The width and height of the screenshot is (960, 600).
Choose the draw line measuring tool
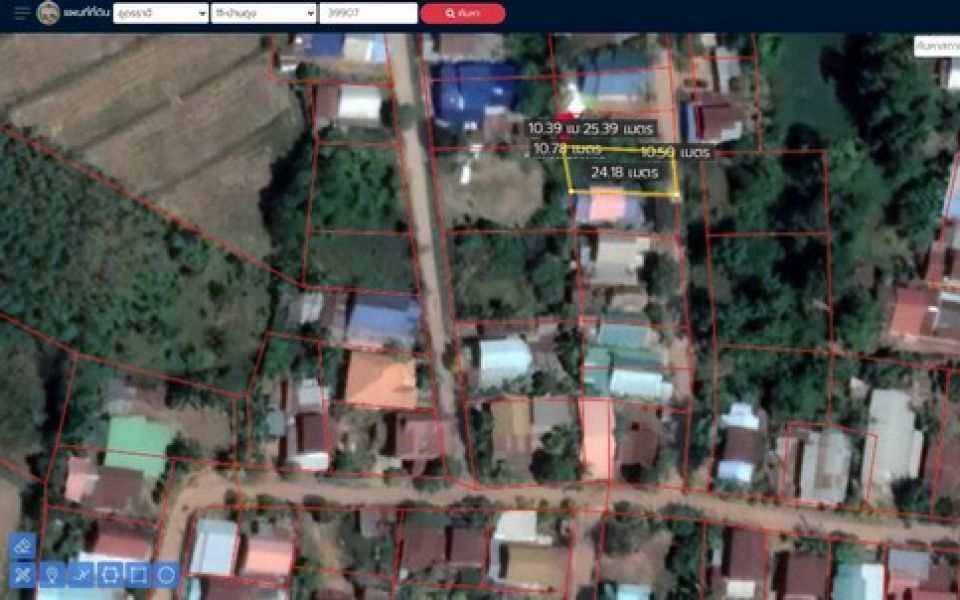(x=81, y=575)
